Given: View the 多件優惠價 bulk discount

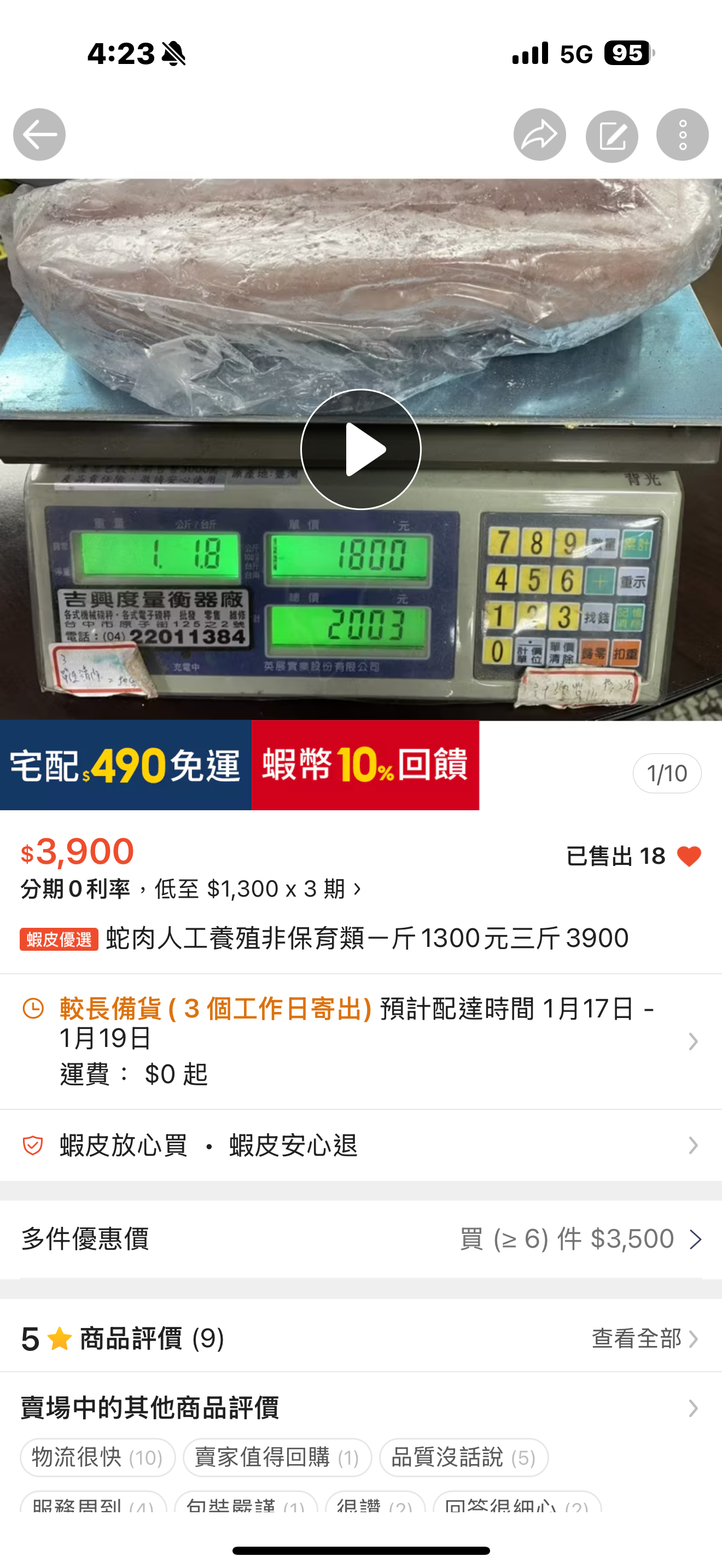Looking at the screenshot, I should [360, 1239].
